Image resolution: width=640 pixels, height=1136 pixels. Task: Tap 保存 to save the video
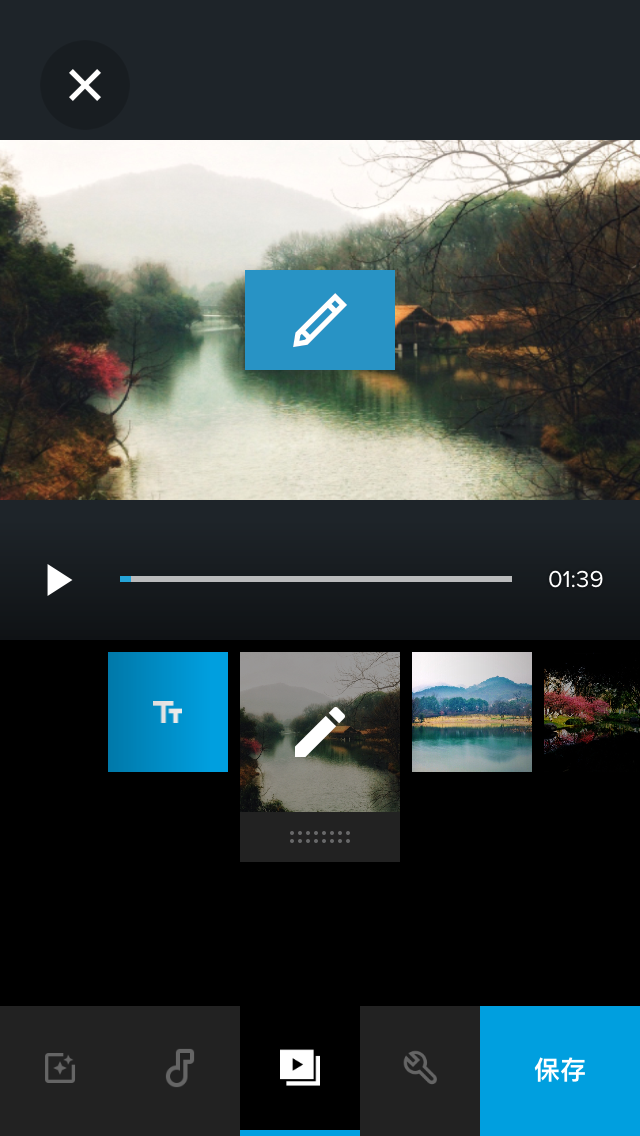pyautogui.click(x=560, y=1069)
